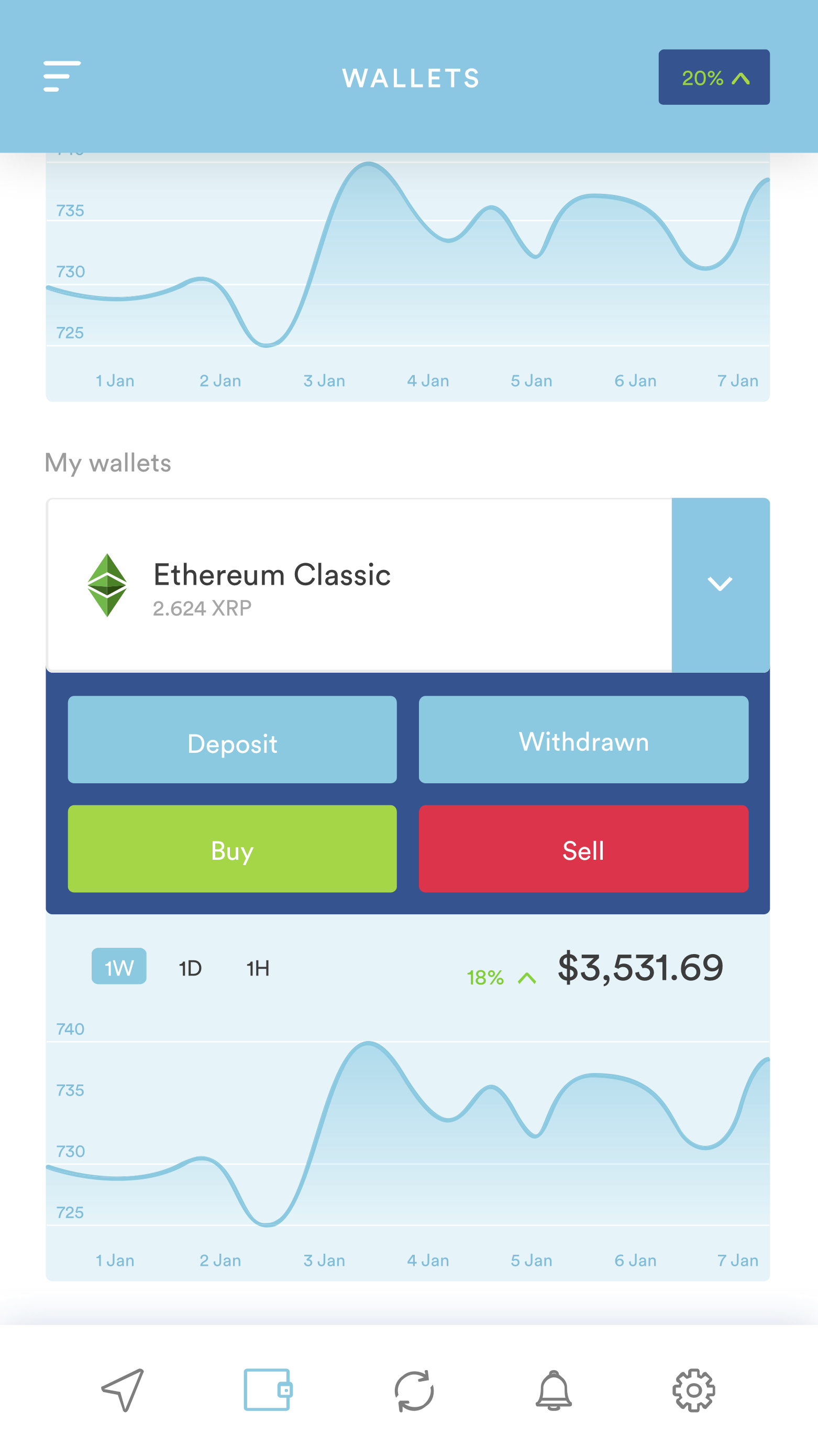
Task: Open the notifications bell
Action: click(x=554, y=1390)
